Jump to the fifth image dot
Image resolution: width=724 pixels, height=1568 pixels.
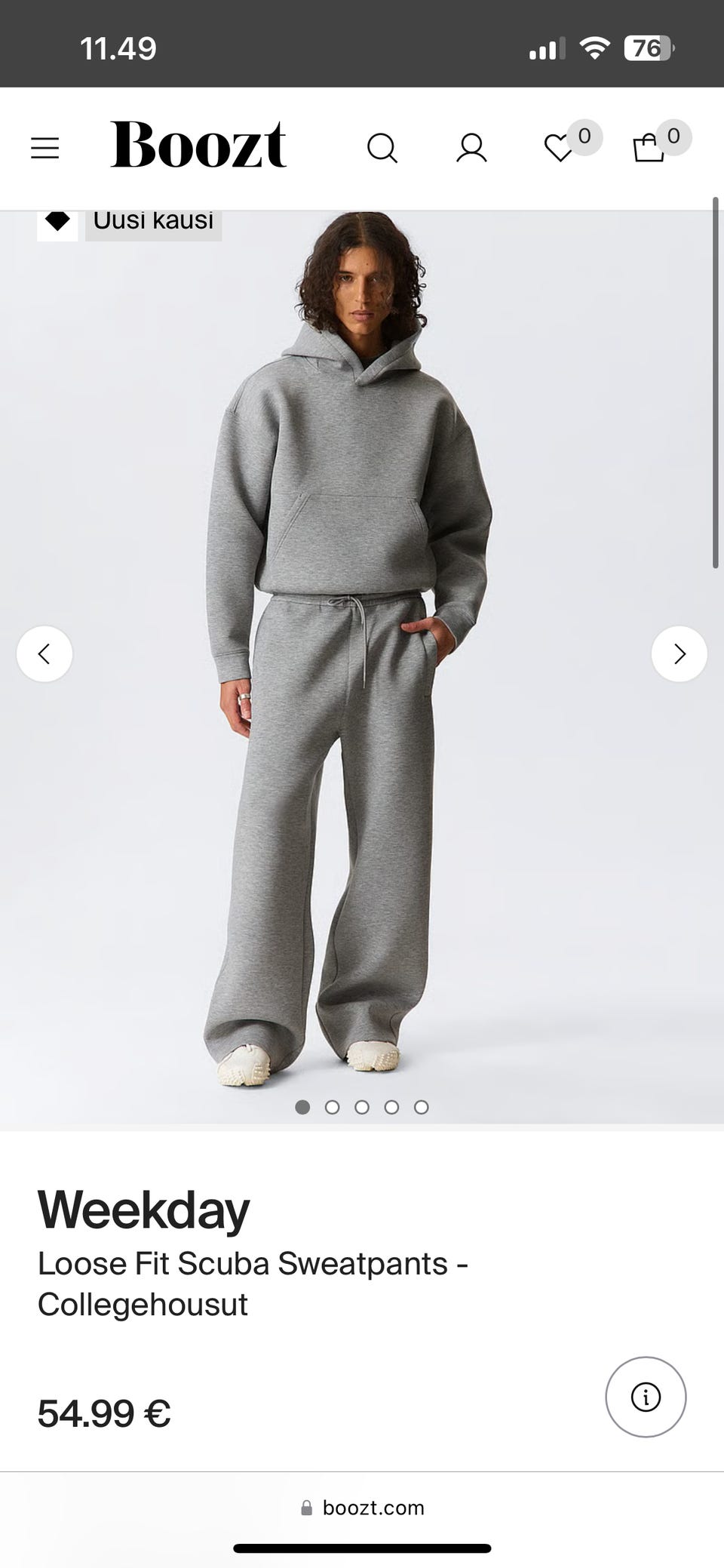coord(422,1107)
